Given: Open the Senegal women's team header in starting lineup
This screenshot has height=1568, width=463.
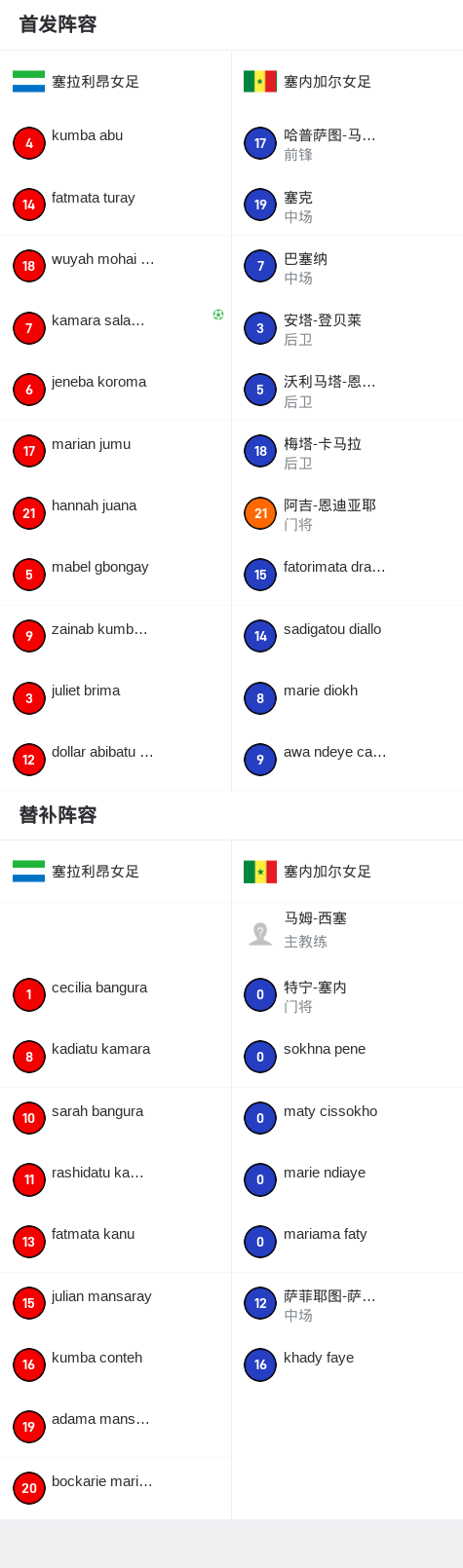Looking at the screenshot, I should click(347, 82).
